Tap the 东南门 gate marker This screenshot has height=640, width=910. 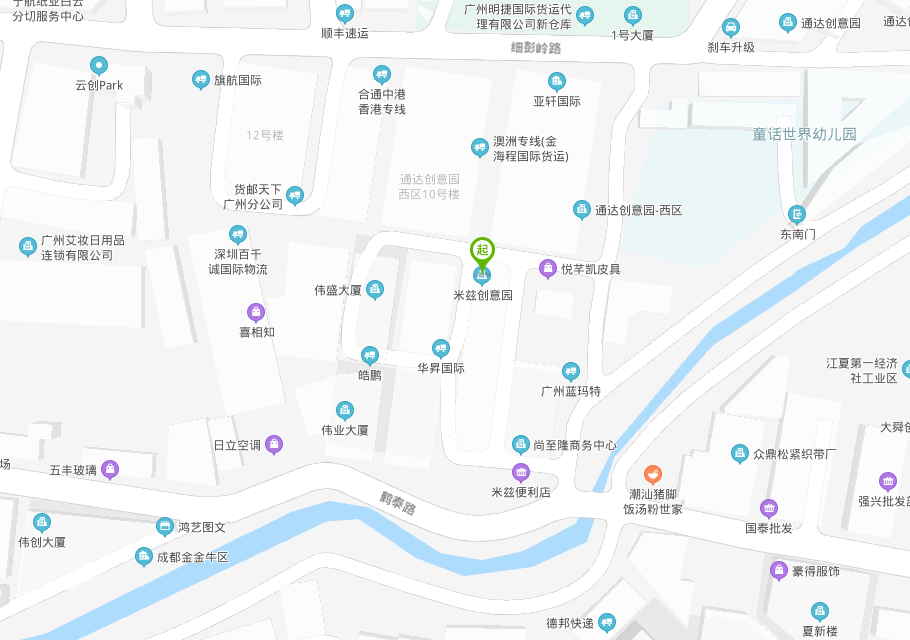point(797,214)
